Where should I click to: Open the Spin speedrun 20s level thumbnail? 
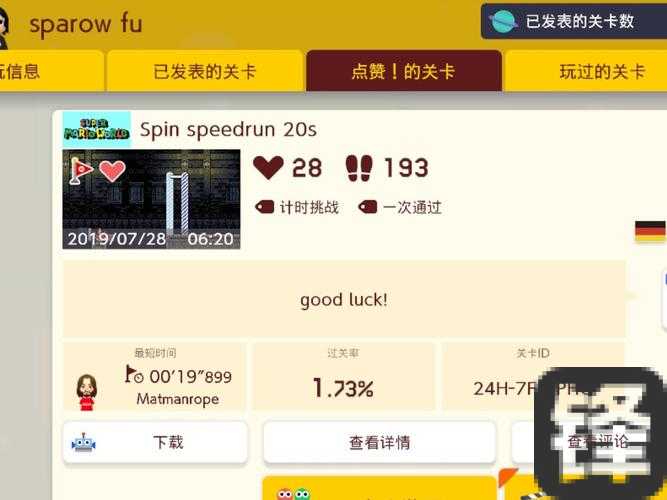tap(152, 199)
